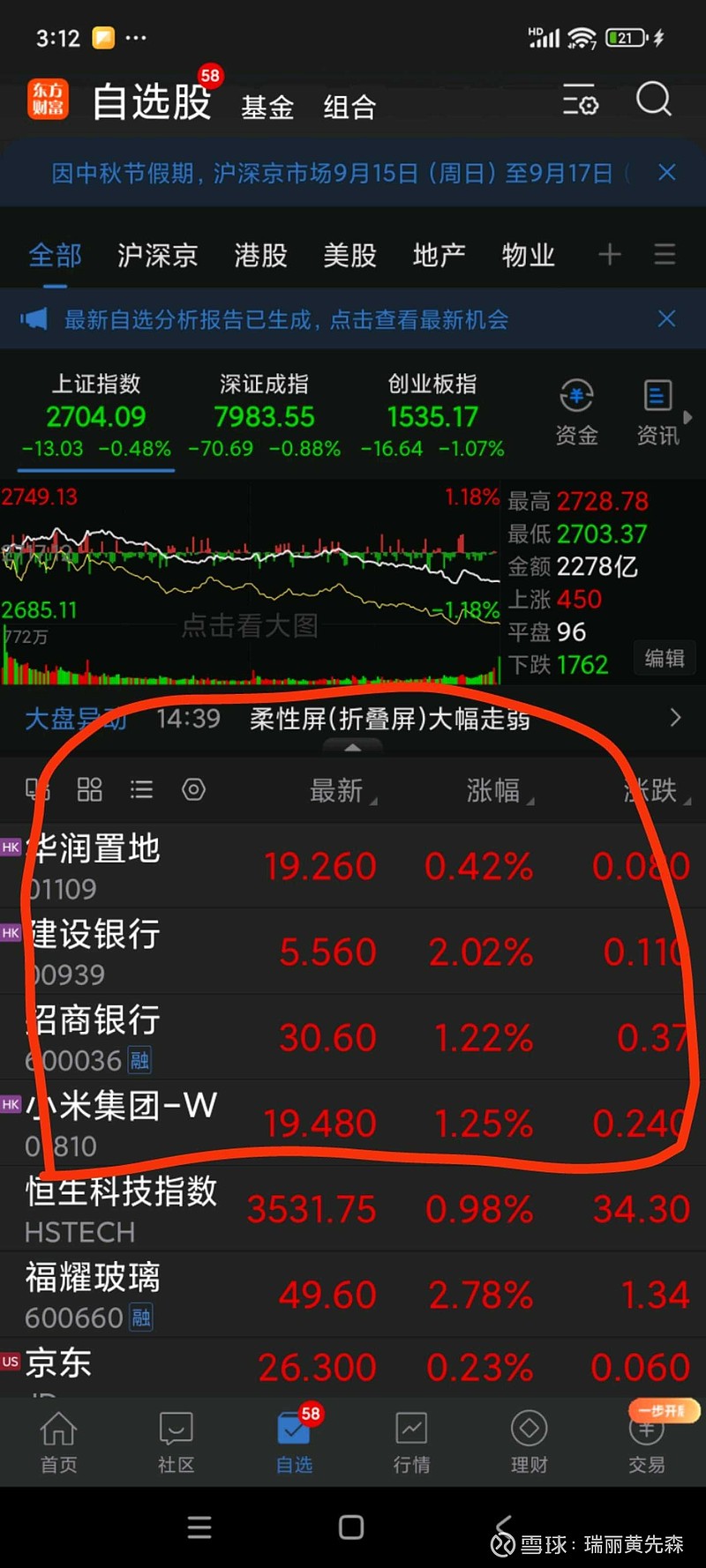Image resolution: width=706 pixels, height=1568 pixels.
Task: Open the 大盘异动 market alert row
Action: click(x=353, y=719)
